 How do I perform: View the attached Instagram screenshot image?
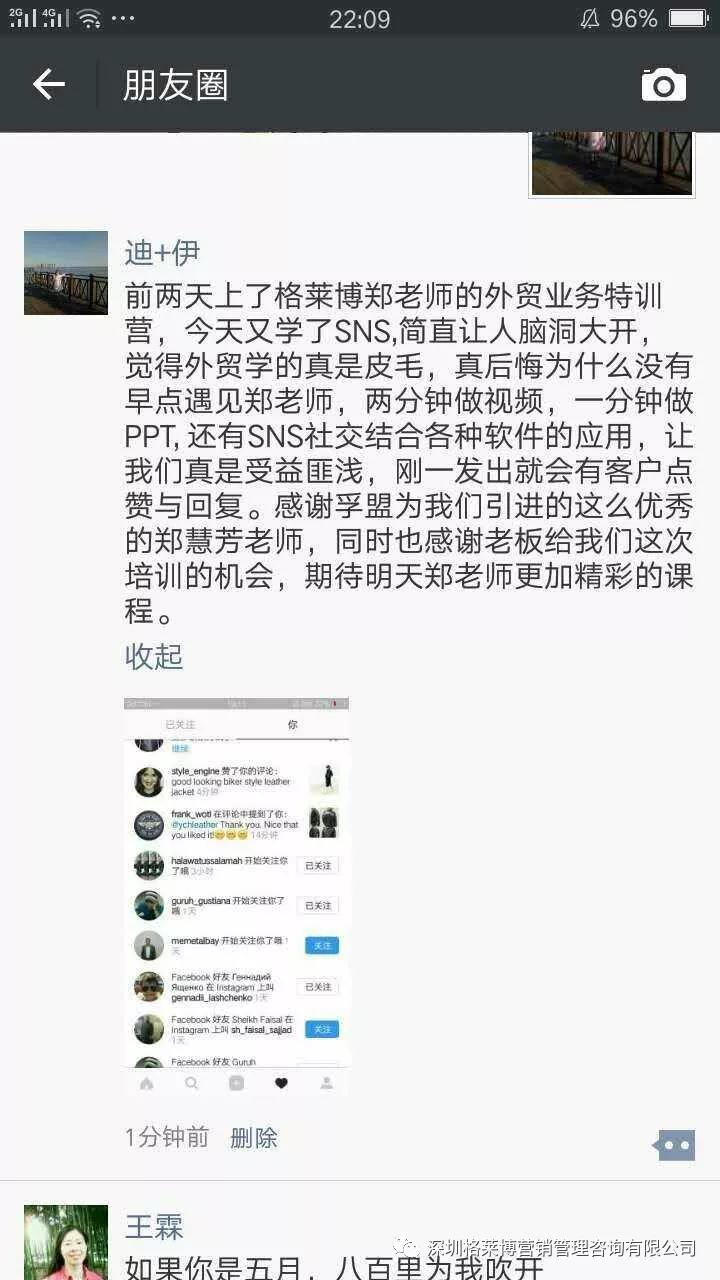click(237, 896)
